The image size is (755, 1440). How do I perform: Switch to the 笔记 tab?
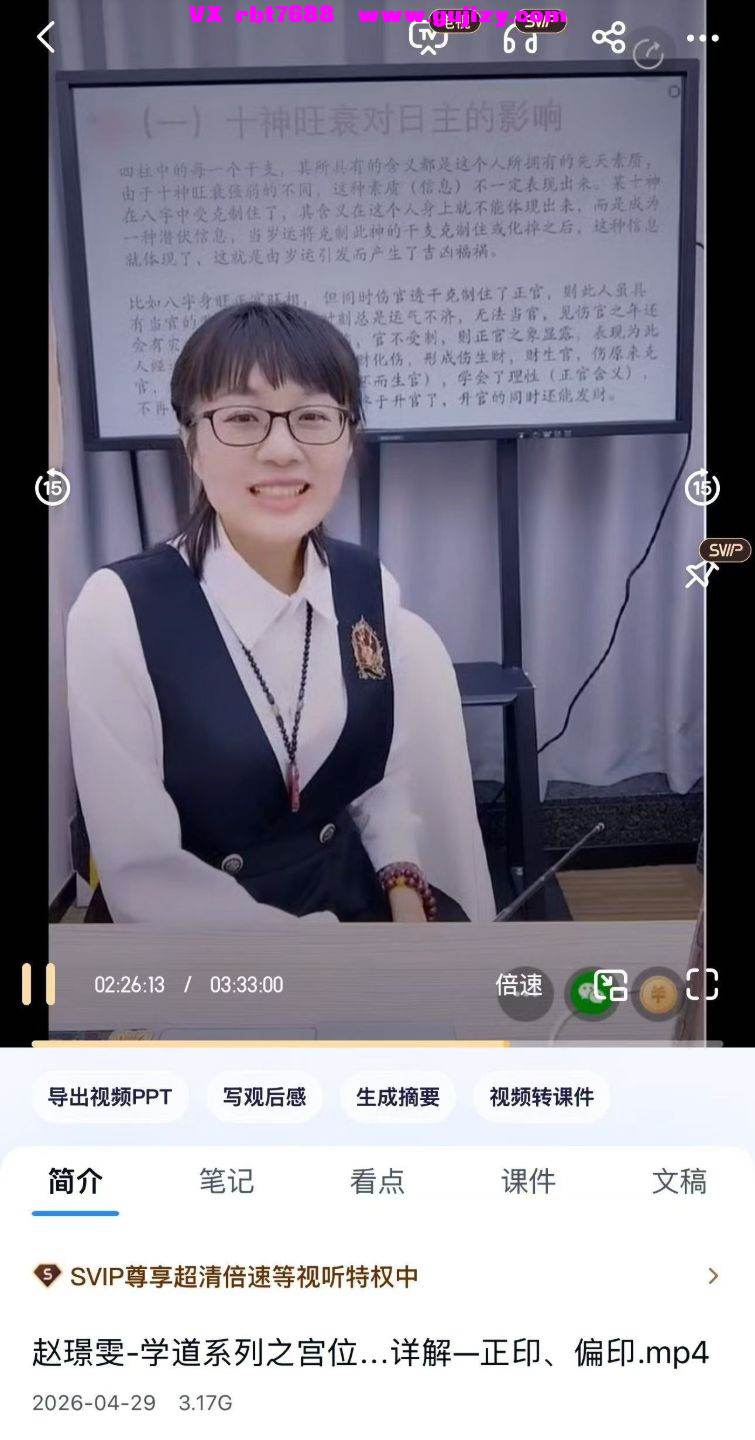[226, 1181]
